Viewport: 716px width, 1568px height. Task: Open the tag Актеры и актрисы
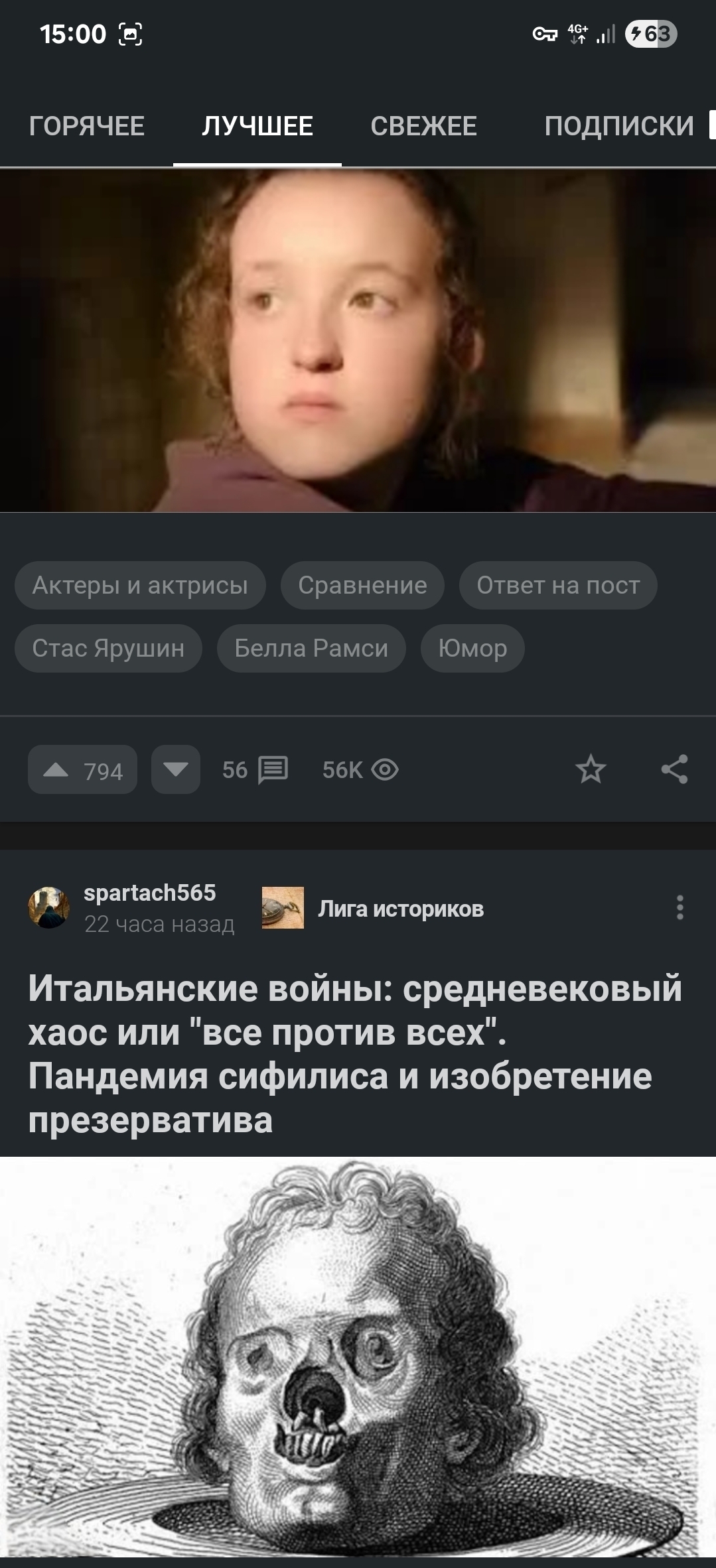pos(140,585)
